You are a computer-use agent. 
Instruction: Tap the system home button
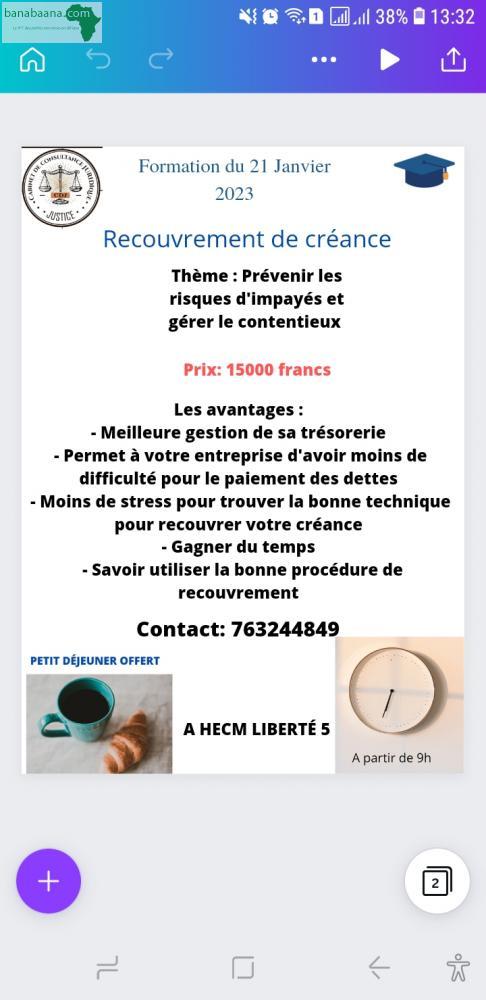point(243,967)
